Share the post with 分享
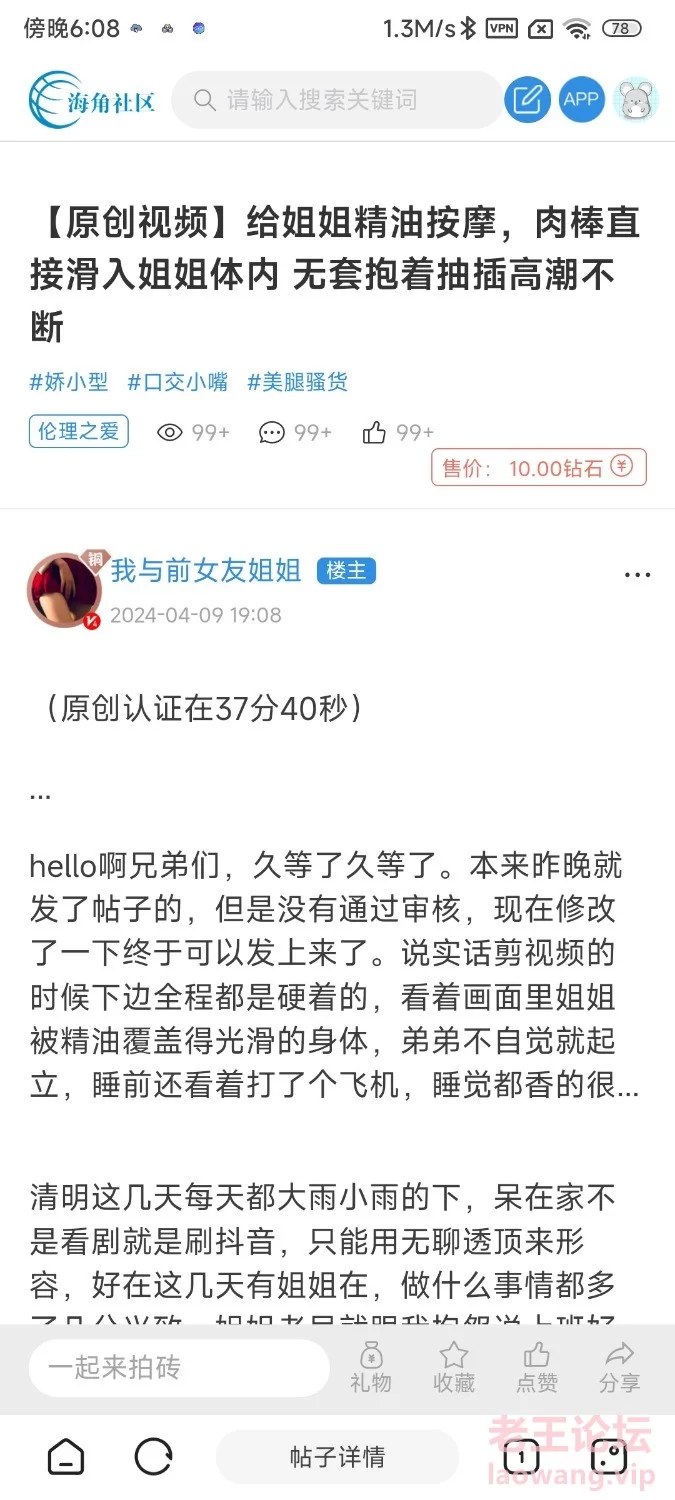The height and width of the screenshot is (1500, 675). point(619,1367)
